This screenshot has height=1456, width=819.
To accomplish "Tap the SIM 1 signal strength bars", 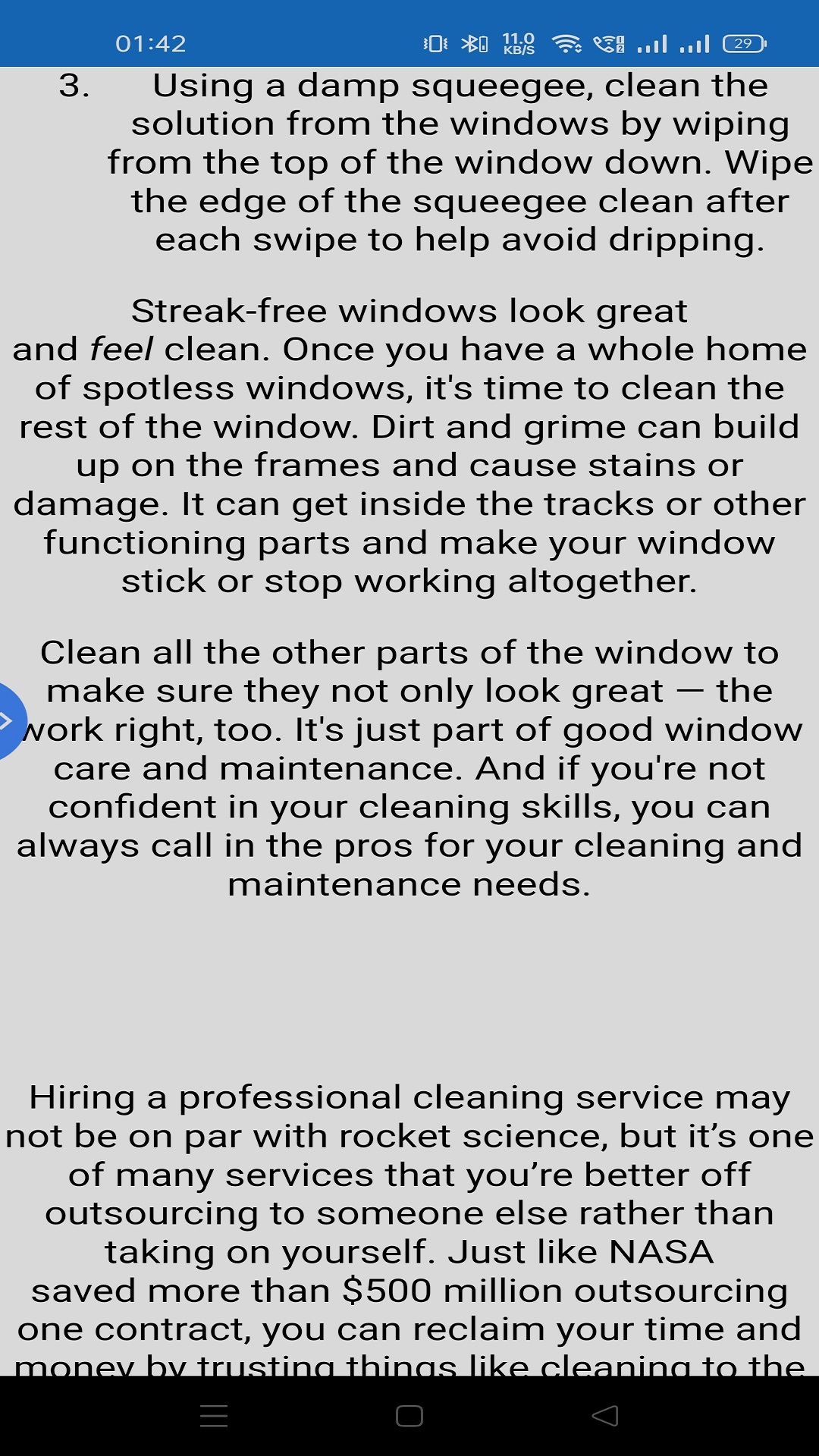I will (653, 43).
